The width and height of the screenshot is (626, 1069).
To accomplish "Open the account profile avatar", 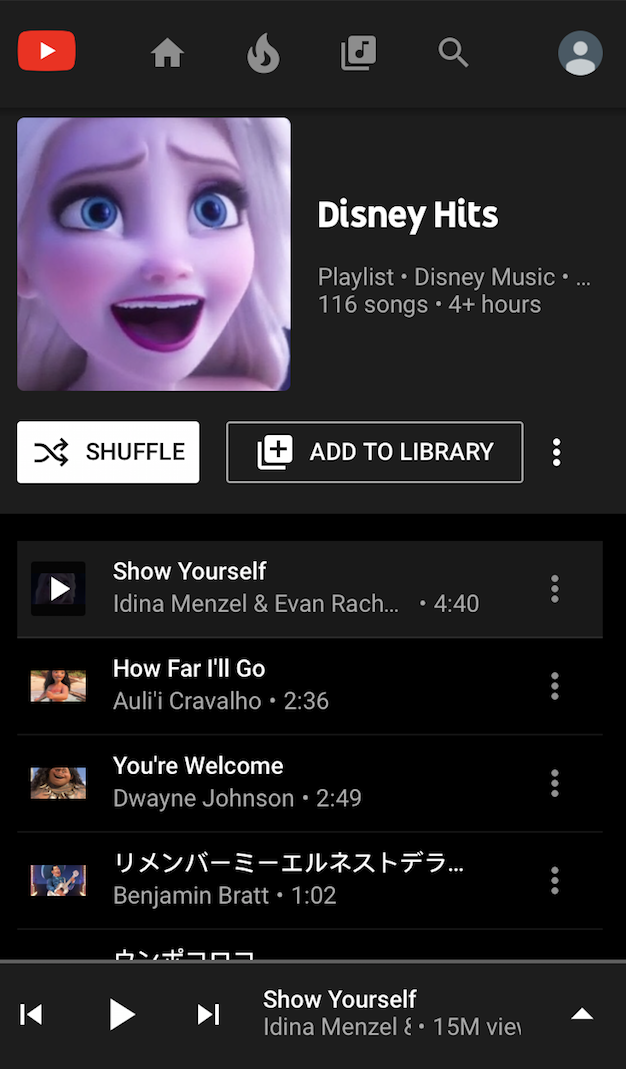I will (580, 52).
